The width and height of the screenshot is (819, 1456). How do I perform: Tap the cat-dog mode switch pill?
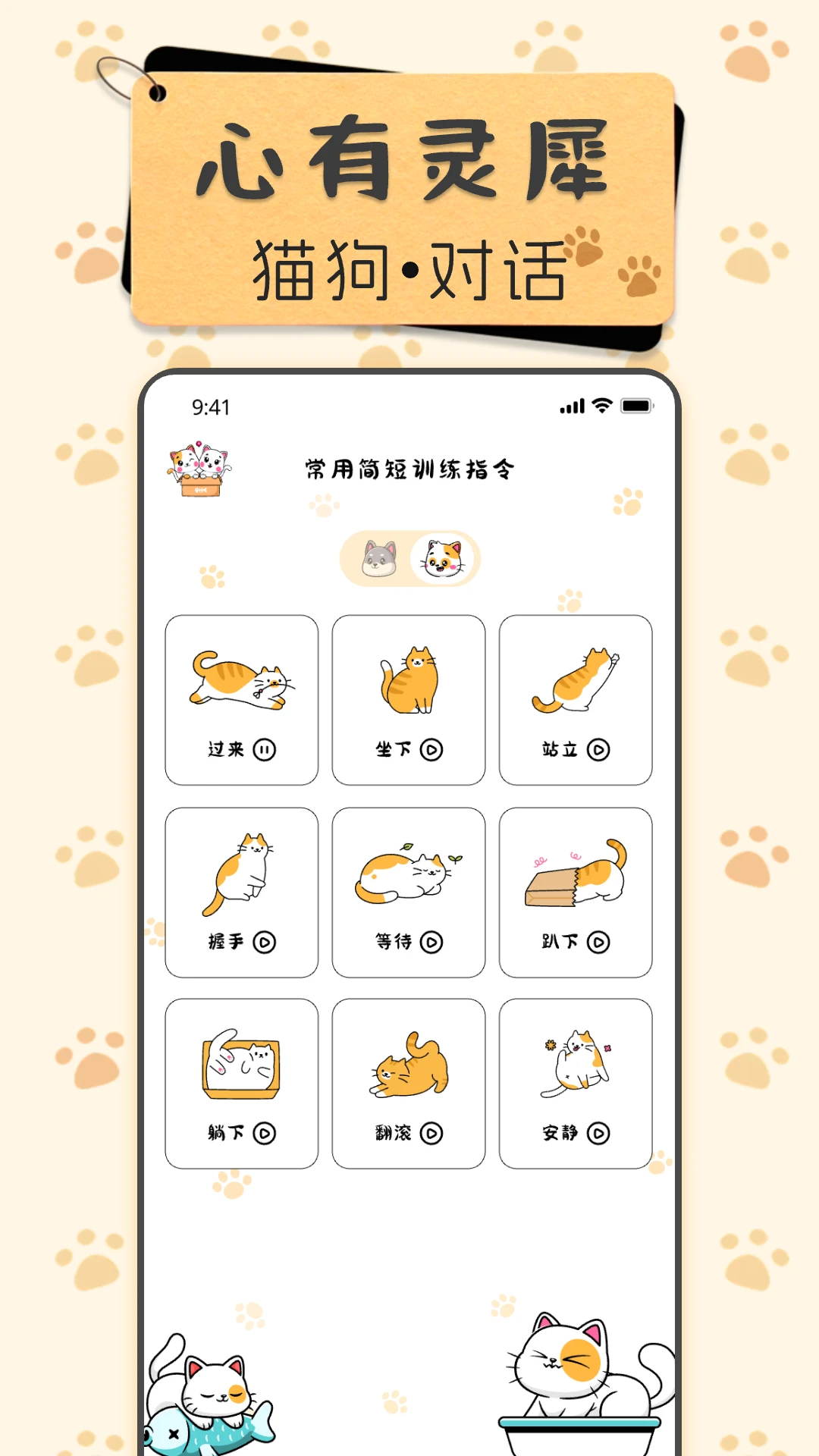coord(409,557)
